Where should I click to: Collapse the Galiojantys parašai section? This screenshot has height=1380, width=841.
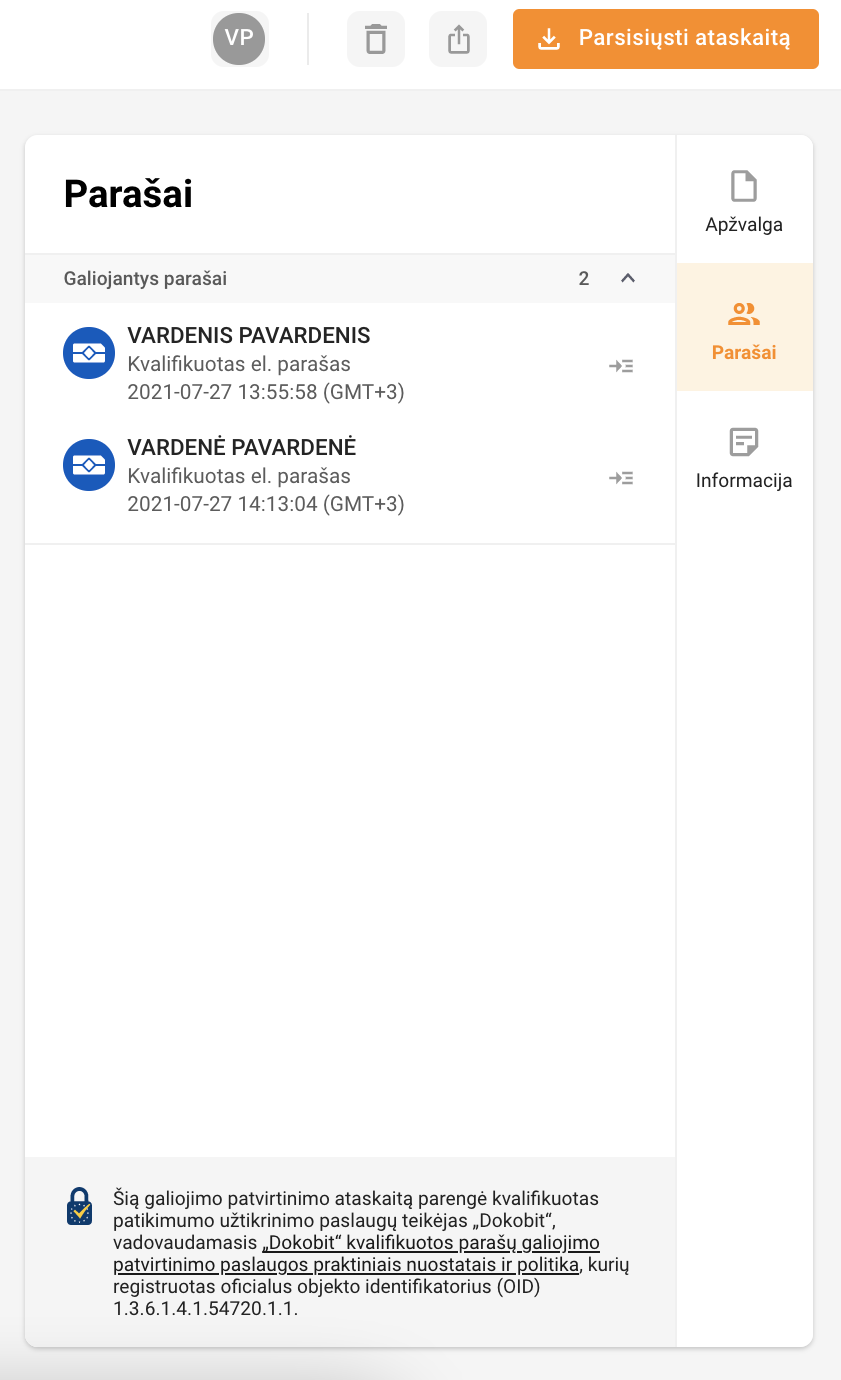pos(628,279)
